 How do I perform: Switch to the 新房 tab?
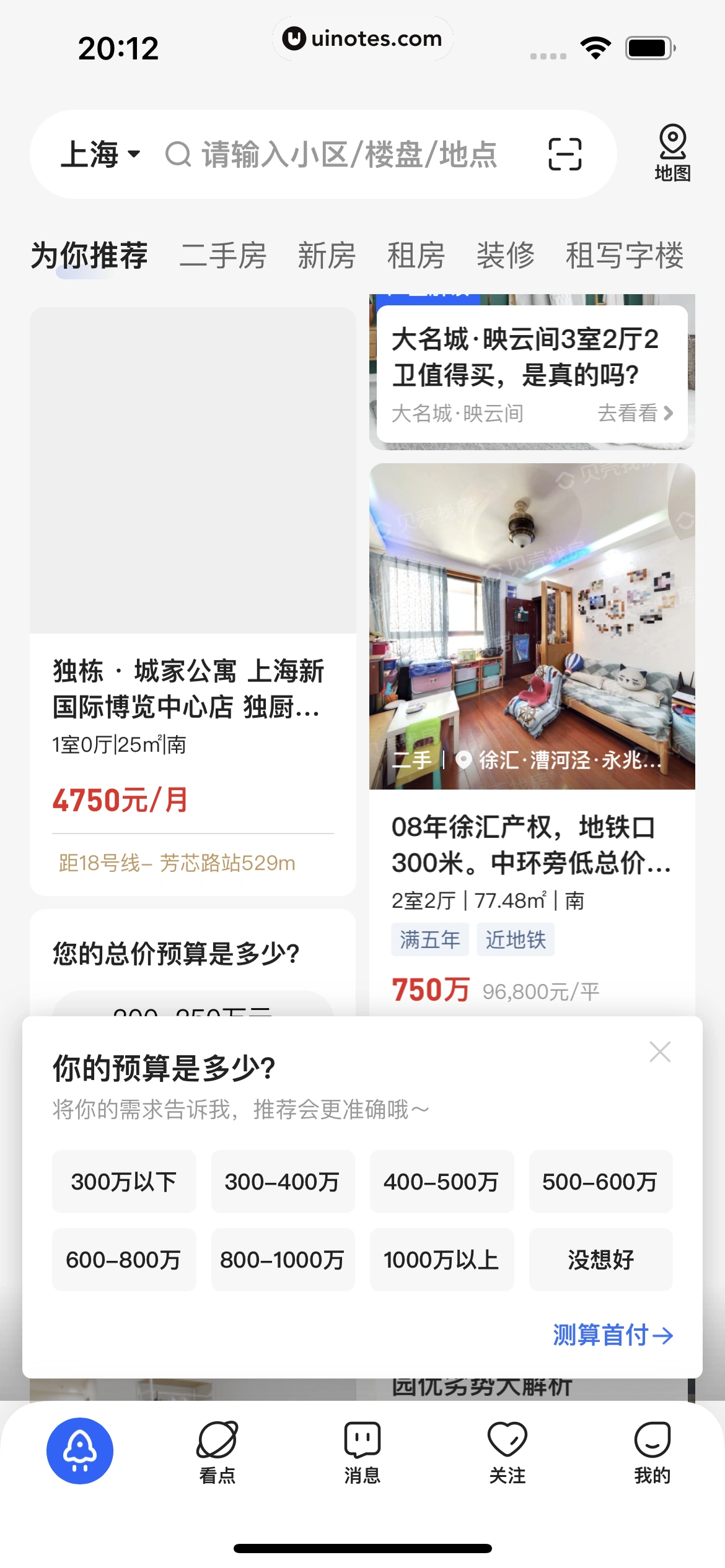[x=327, y=256]
